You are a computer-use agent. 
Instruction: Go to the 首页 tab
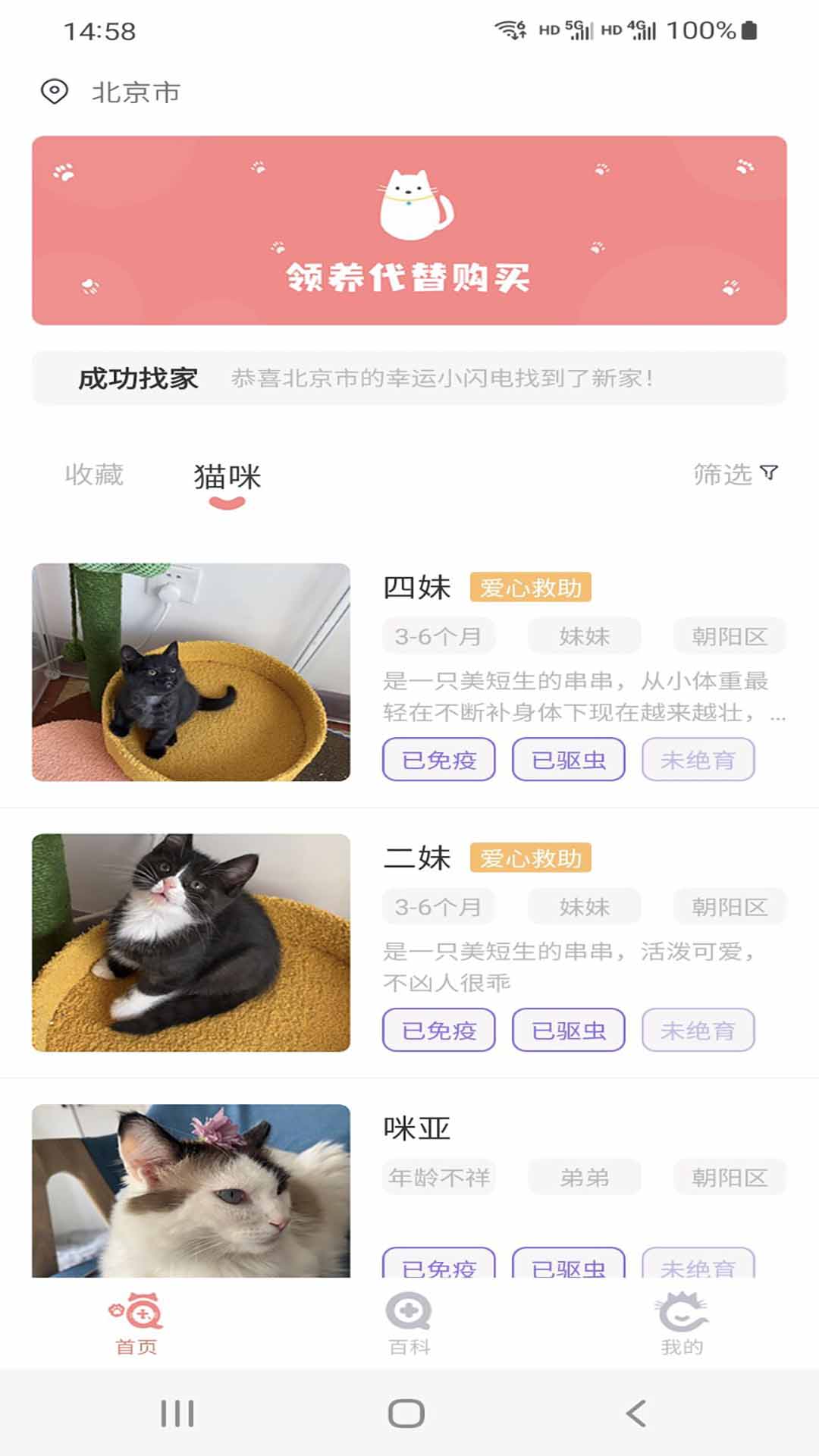coord(136,1324)
